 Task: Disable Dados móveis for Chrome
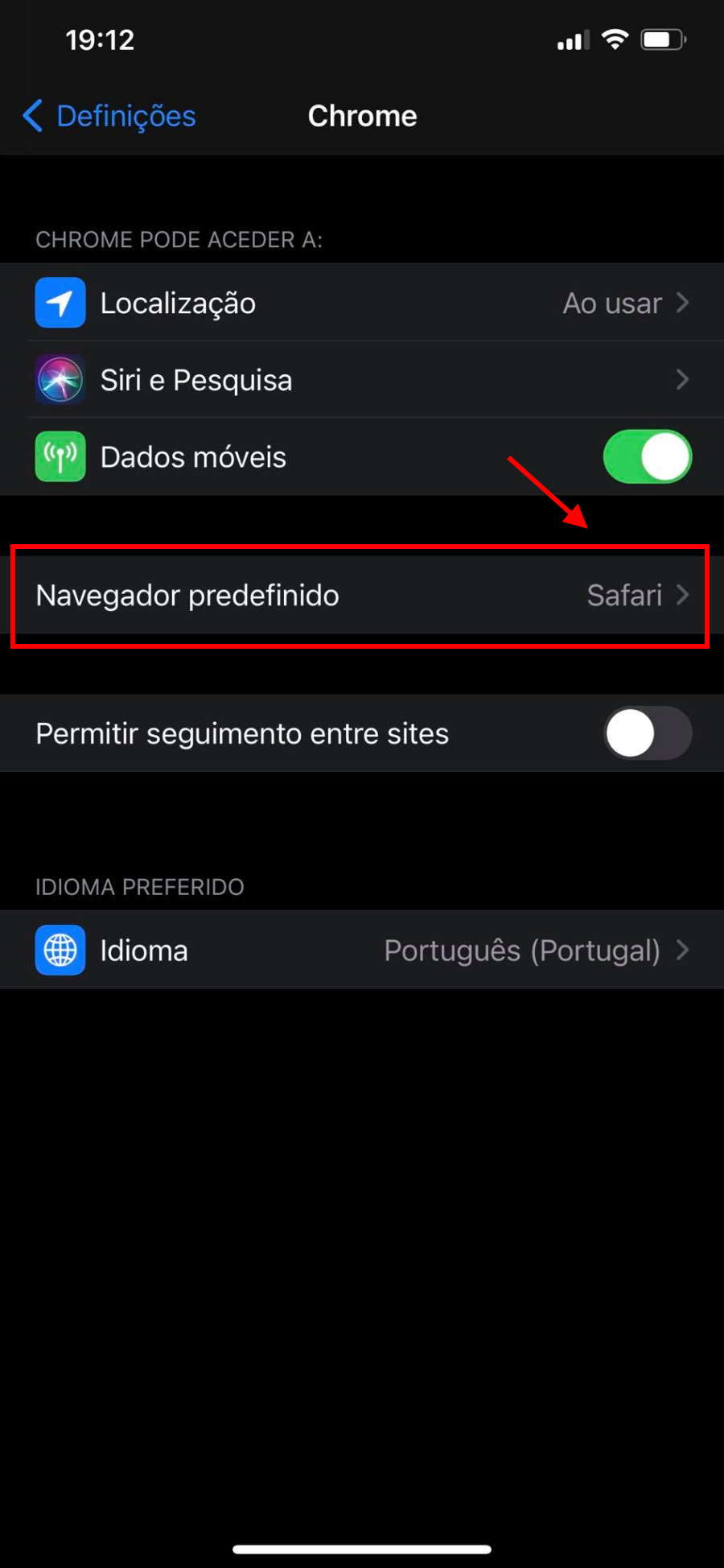[x=647, y=457]
